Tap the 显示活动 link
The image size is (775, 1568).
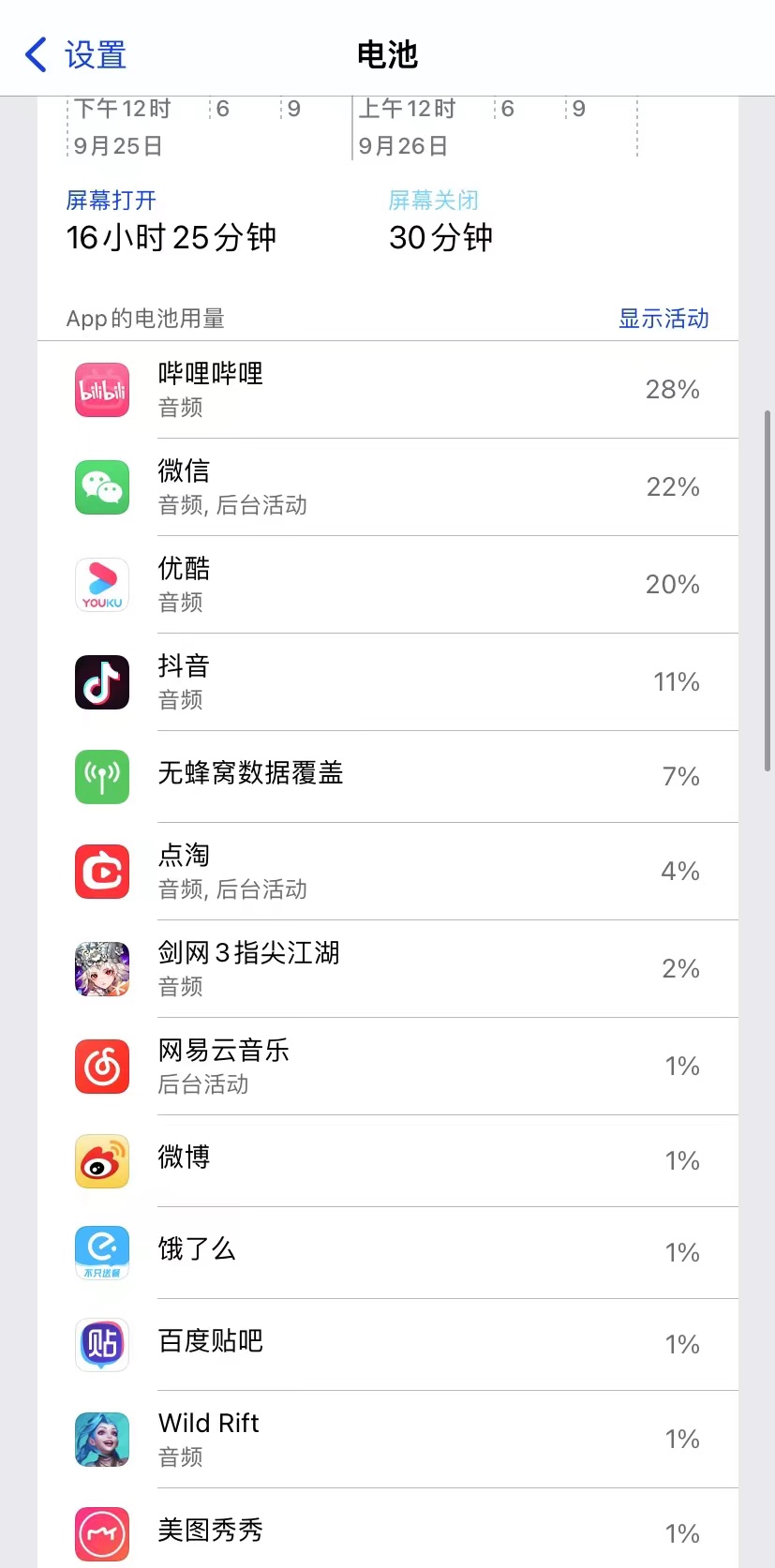pyautogui.click(x=663, y=319)
